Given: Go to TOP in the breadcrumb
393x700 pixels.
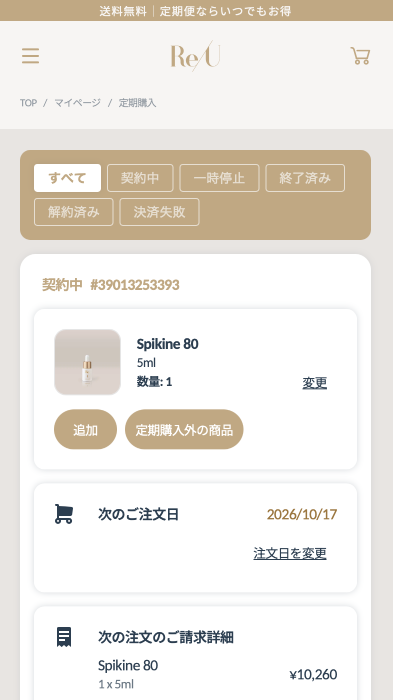Looking at the screenshot, I should click(28, 103).
